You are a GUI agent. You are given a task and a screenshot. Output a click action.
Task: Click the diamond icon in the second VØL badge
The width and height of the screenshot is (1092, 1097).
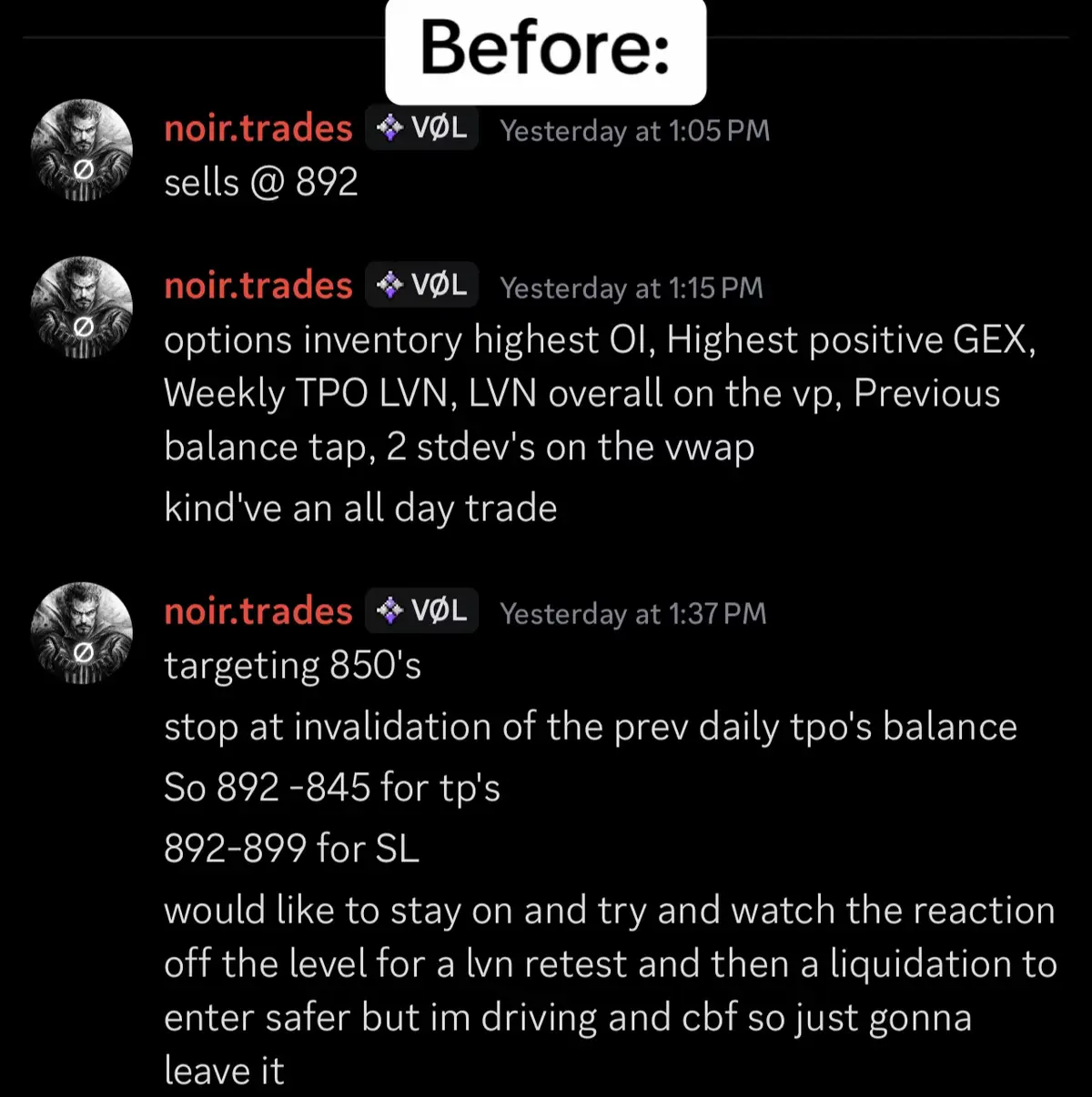[x=391, y=285]
